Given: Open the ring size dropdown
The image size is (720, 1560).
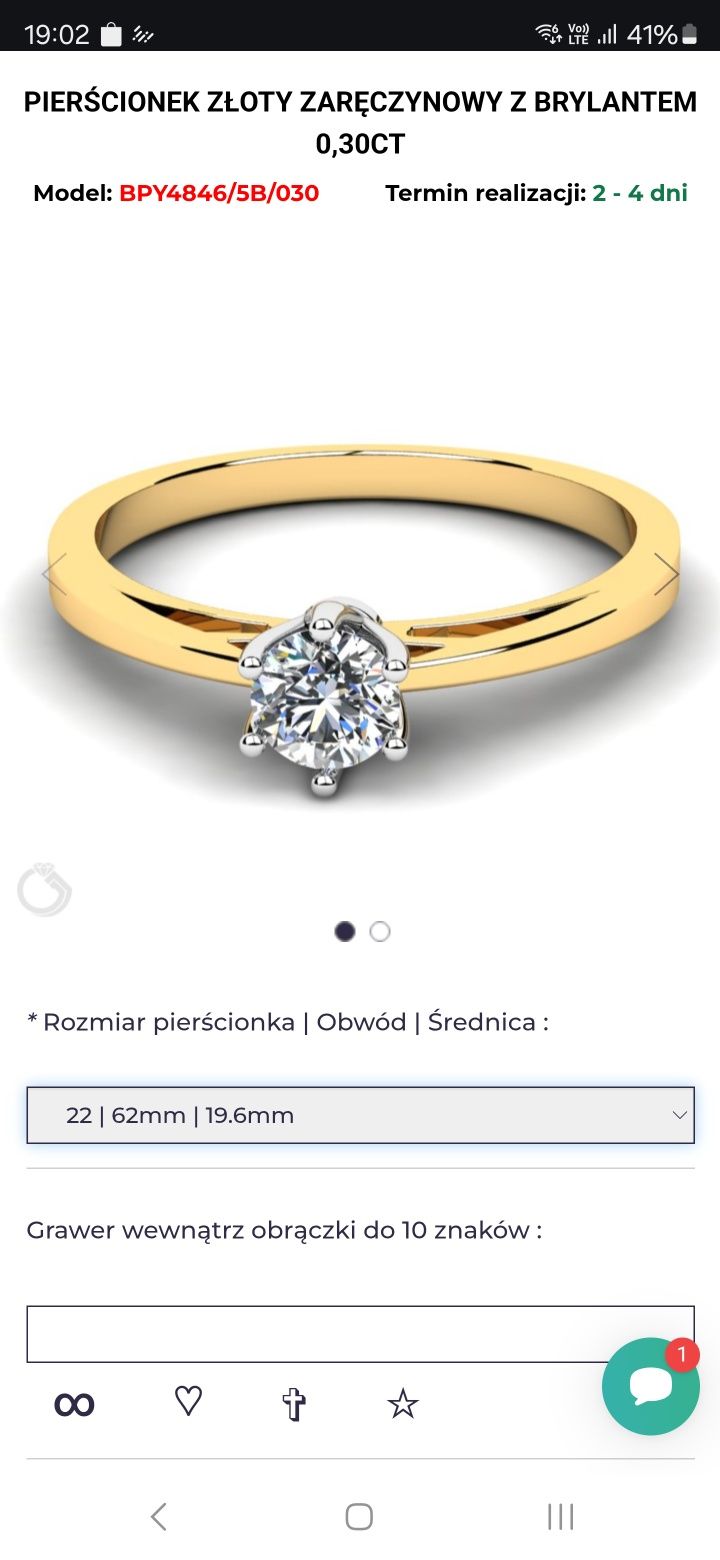Looking at the screenshot, I should [360, 1115].
